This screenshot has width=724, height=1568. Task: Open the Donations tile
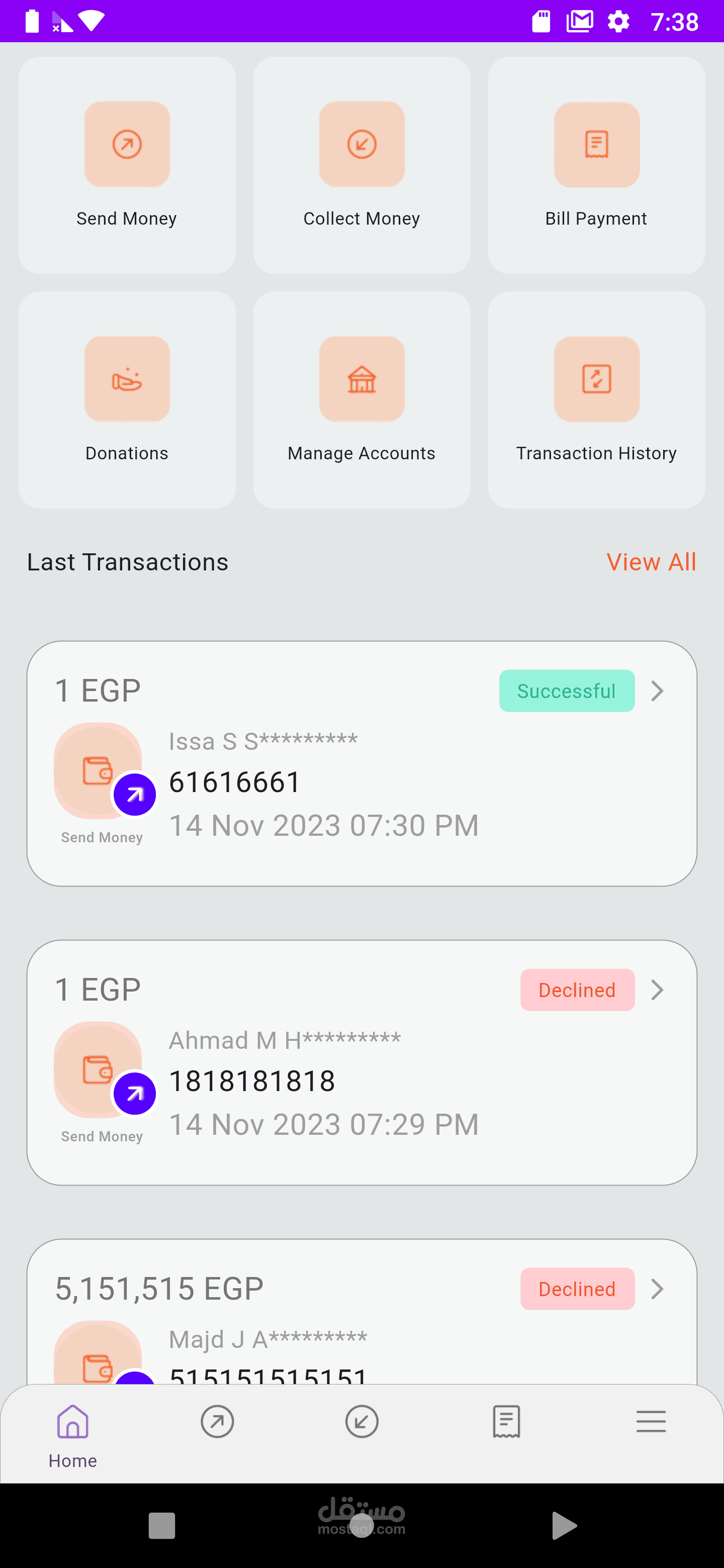[127, 400]
